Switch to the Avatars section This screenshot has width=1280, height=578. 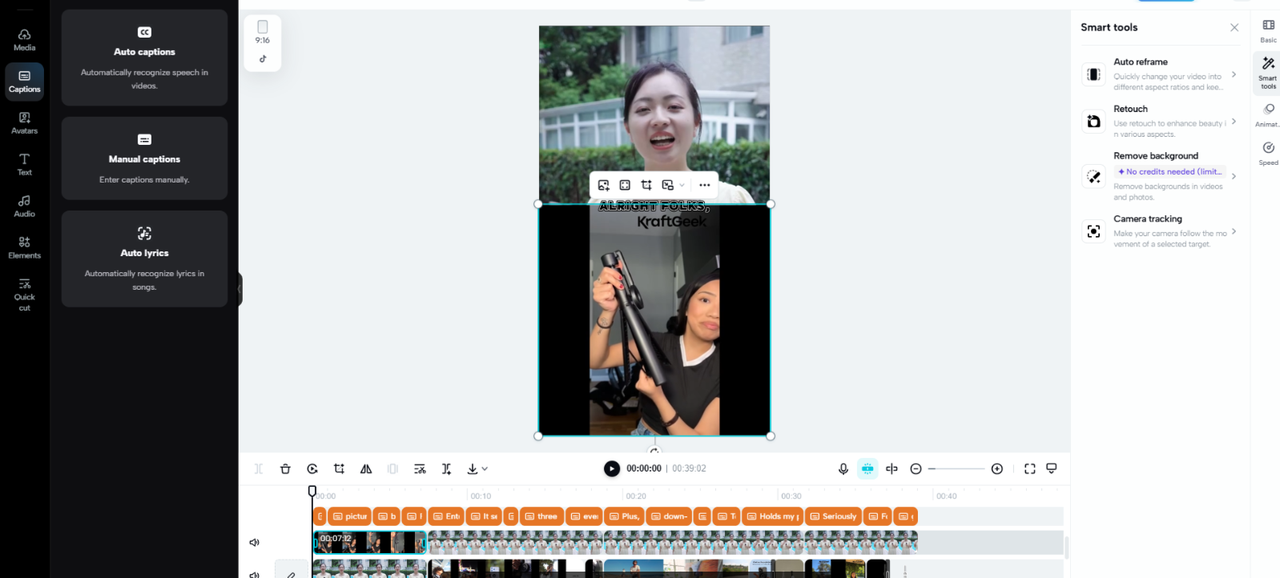[24, 123]
